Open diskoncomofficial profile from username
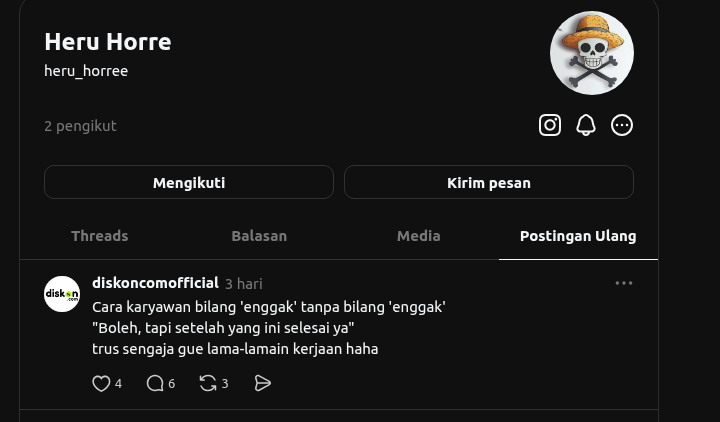Image resolution: width=720 pixels, height=422 pixels. pos(155,283)
